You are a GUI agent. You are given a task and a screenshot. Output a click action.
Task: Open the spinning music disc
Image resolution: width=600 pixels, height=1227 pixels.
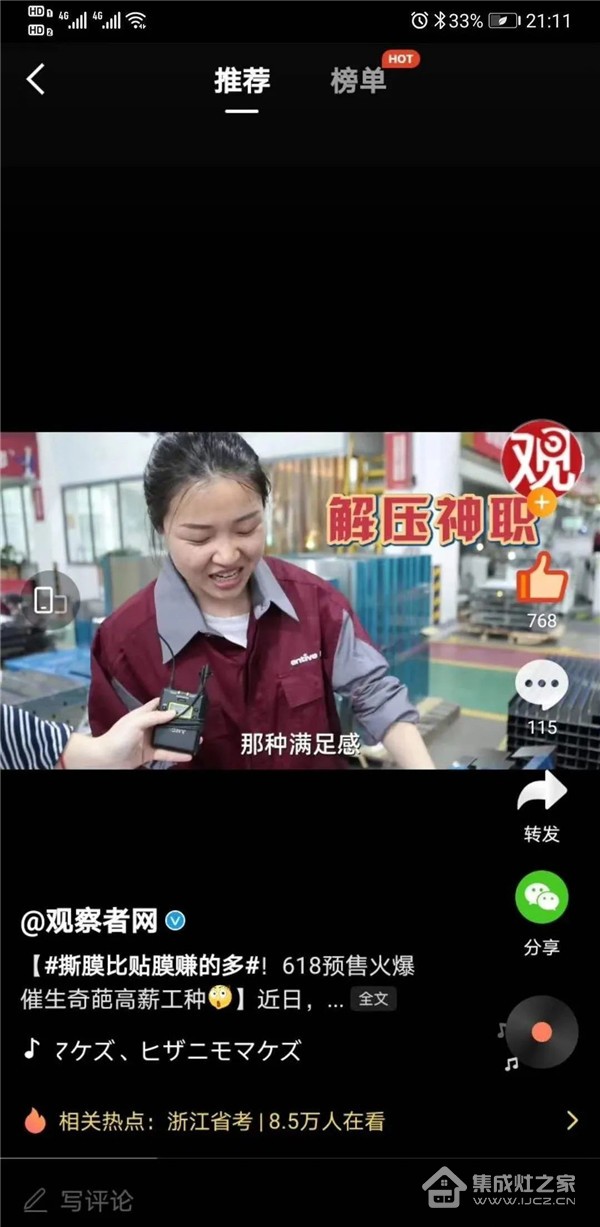coord(542,1032)
